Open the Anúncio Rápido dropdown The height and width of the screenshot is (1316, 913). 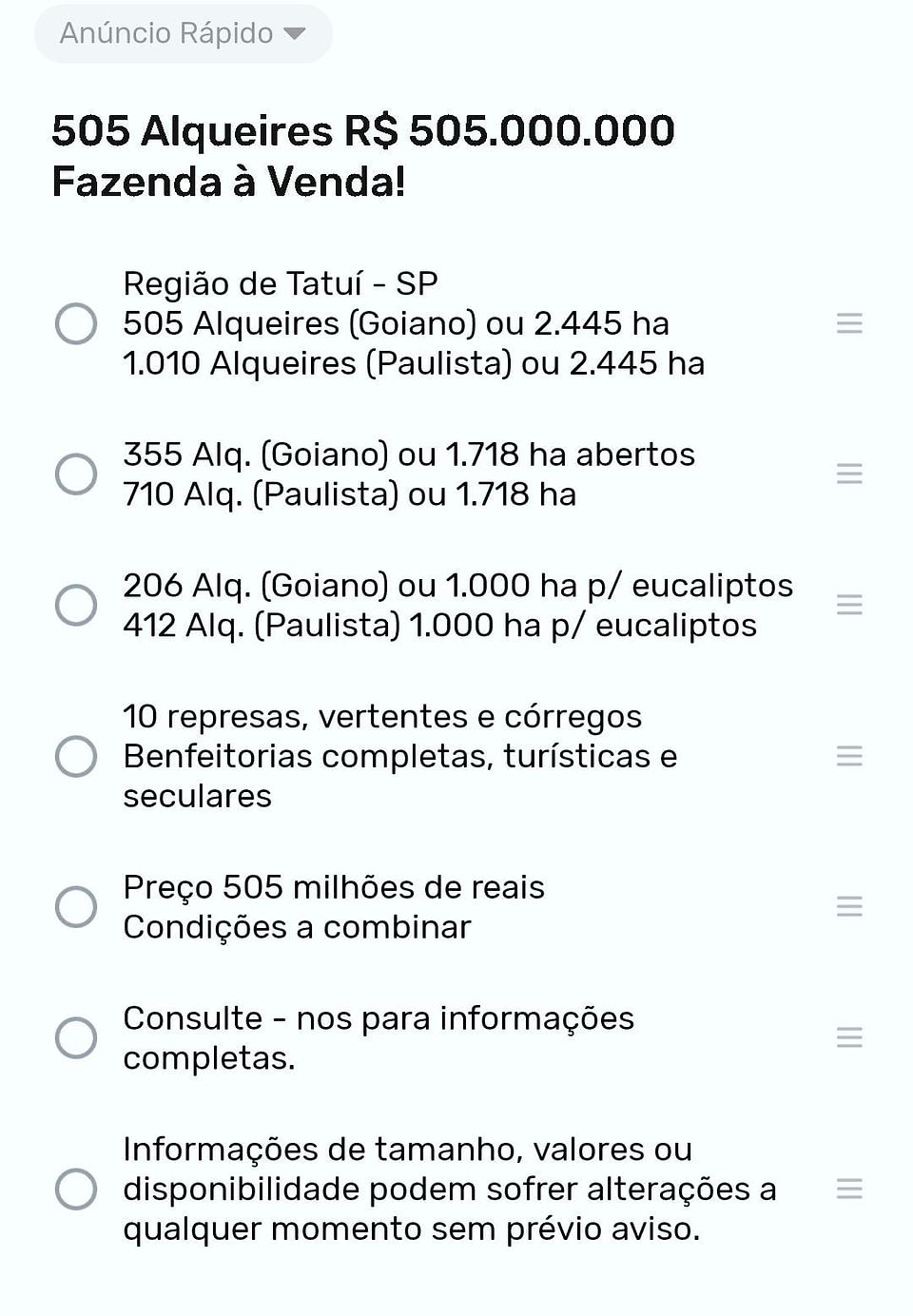click(x=183, y=34)
